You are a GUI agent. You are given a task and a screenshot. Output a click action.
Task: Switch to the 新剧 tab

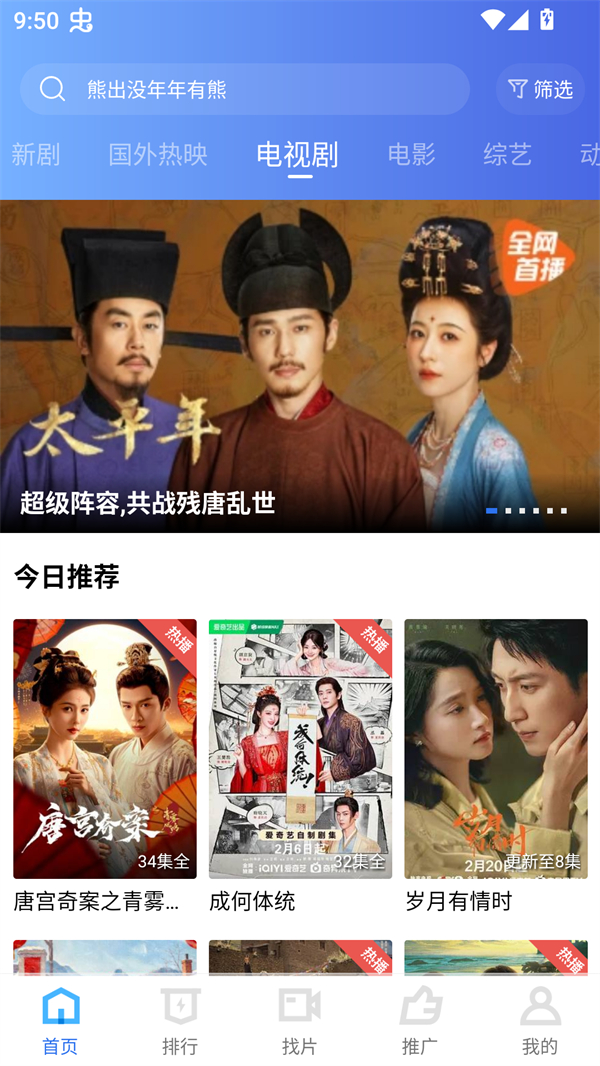point(36,155)
